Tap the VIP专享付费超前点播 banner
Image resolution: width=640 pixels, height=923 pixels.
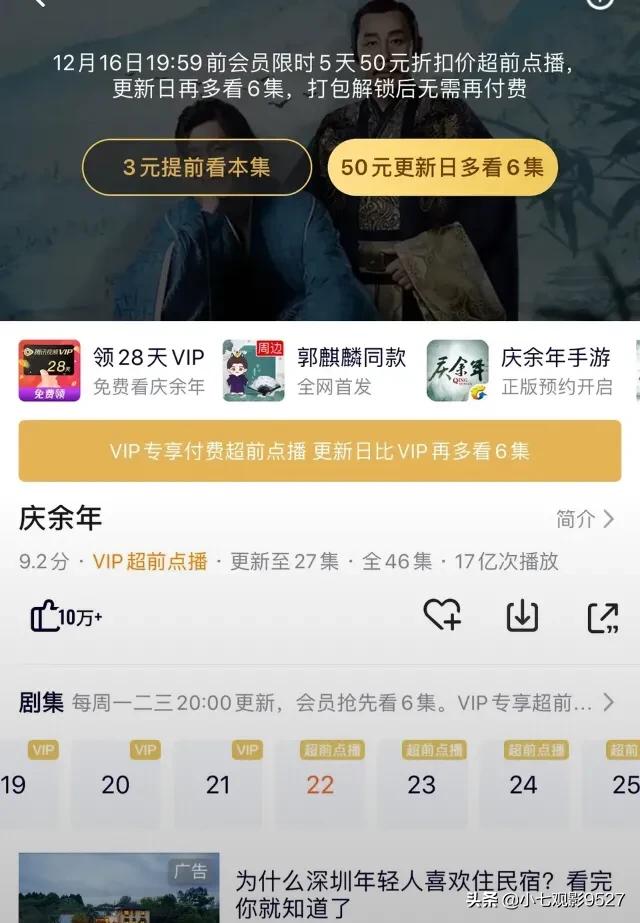point(320,451)
